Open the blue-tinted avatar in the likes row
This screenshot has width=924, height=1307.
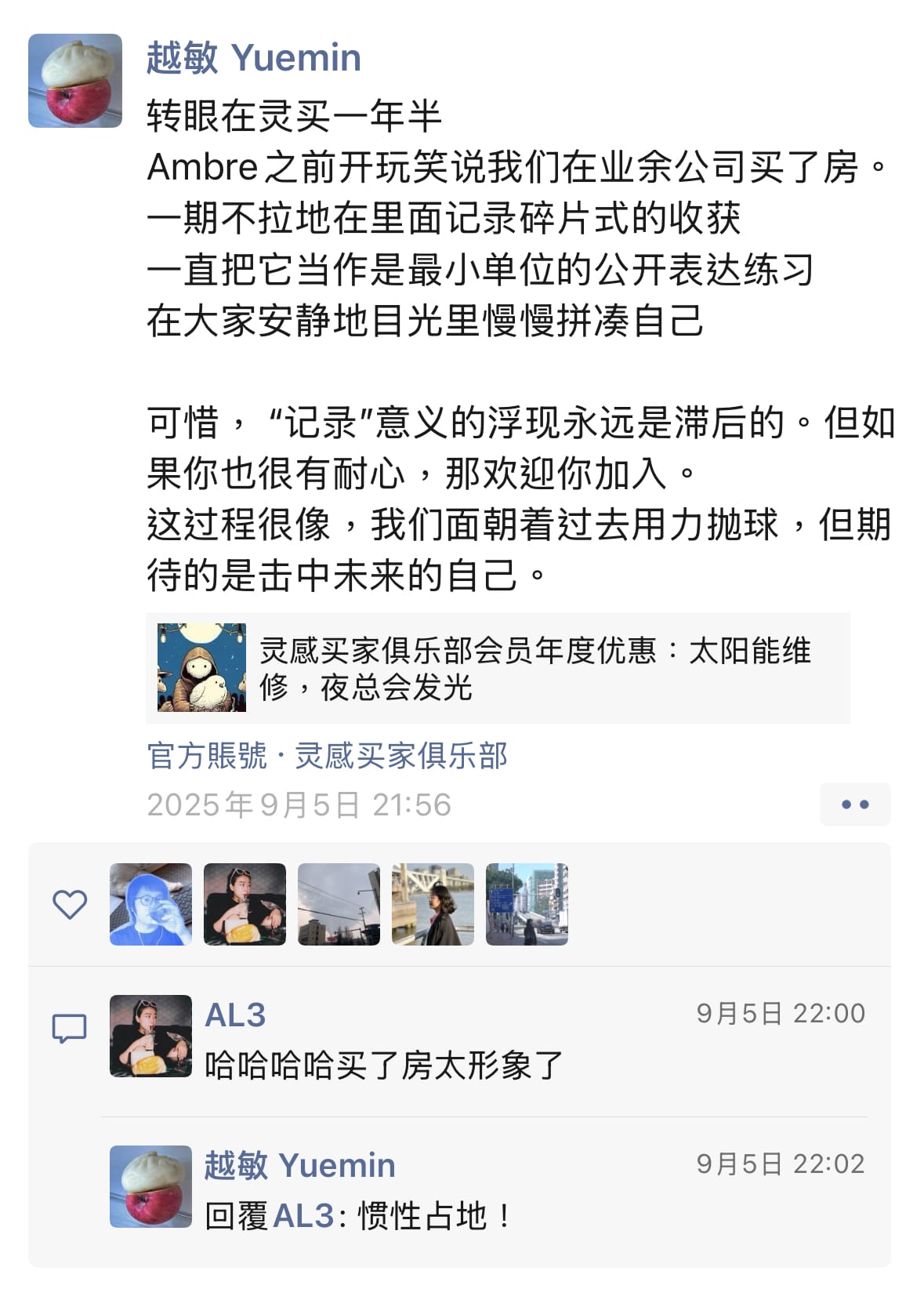click(x=150, y=904)
